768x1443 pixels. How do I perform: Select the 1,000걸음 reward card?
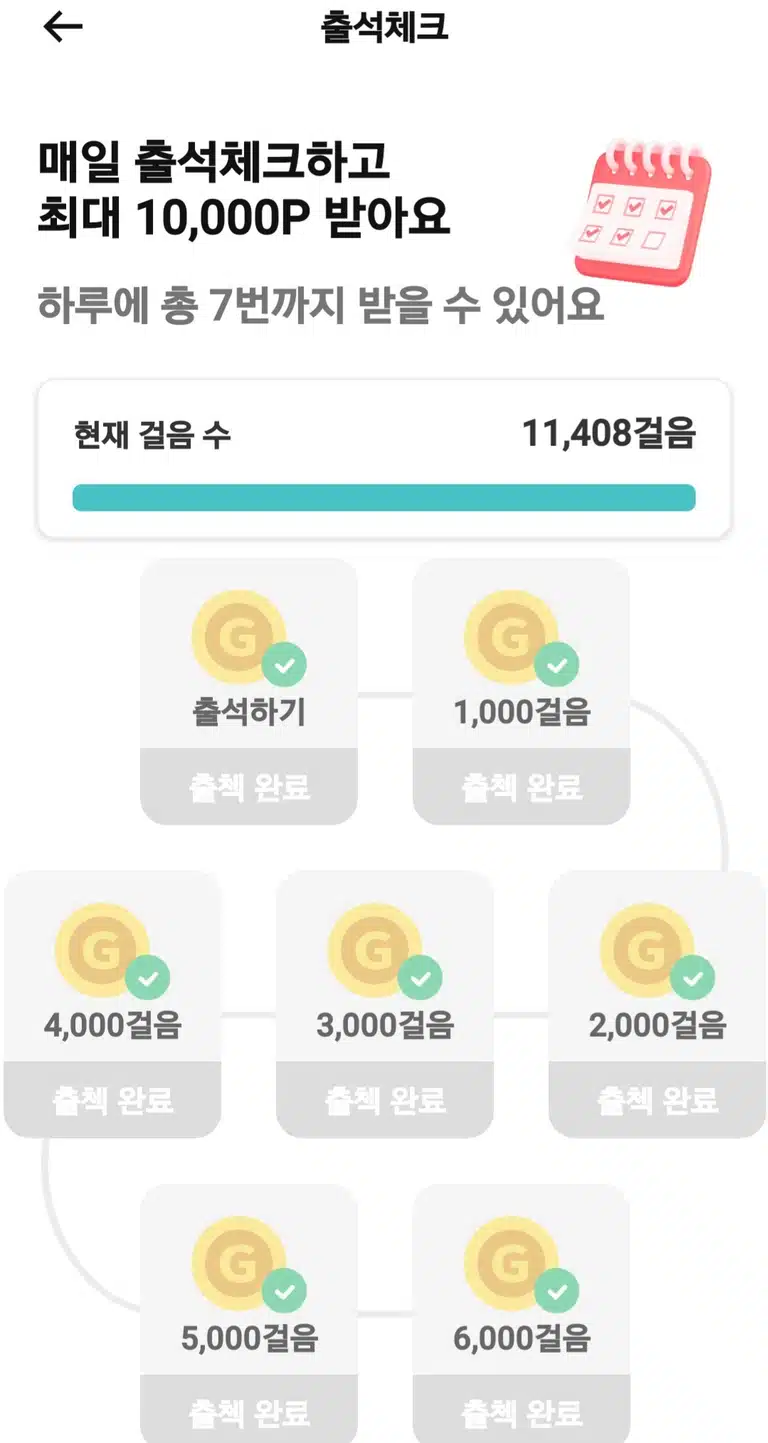tap(521, 691)
